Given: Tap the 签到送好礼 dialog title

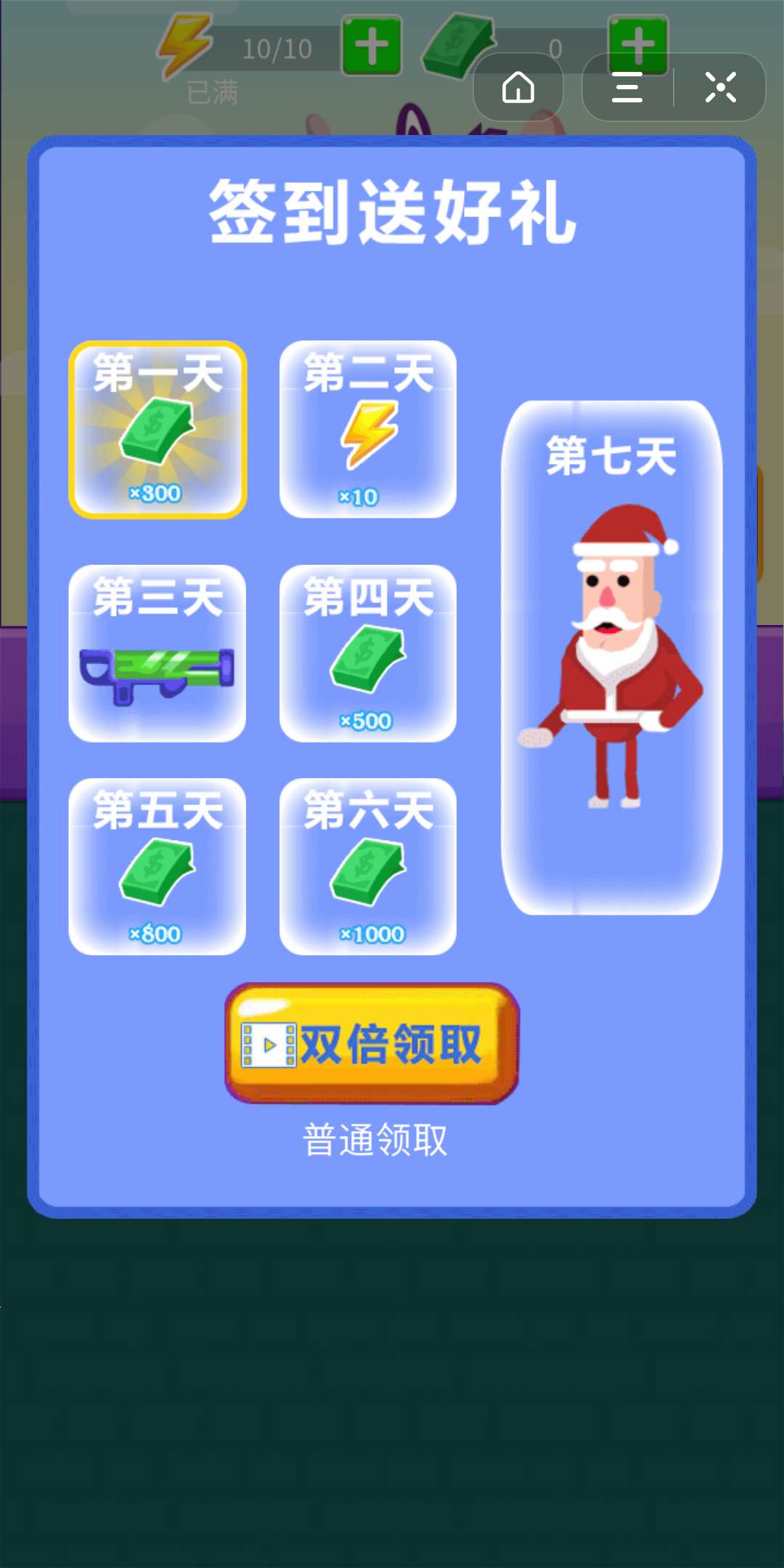Looking at the screenshot, I should pos(392,211).
